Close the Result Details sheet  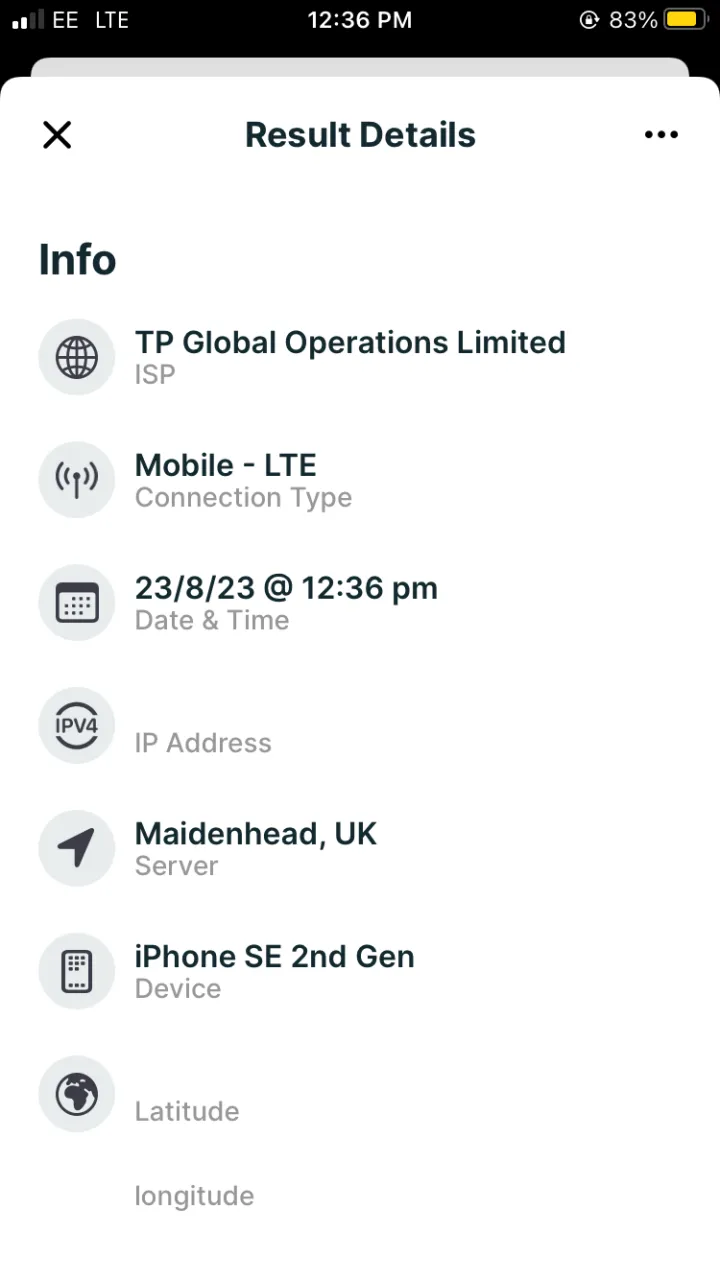[x=57, y=135]
